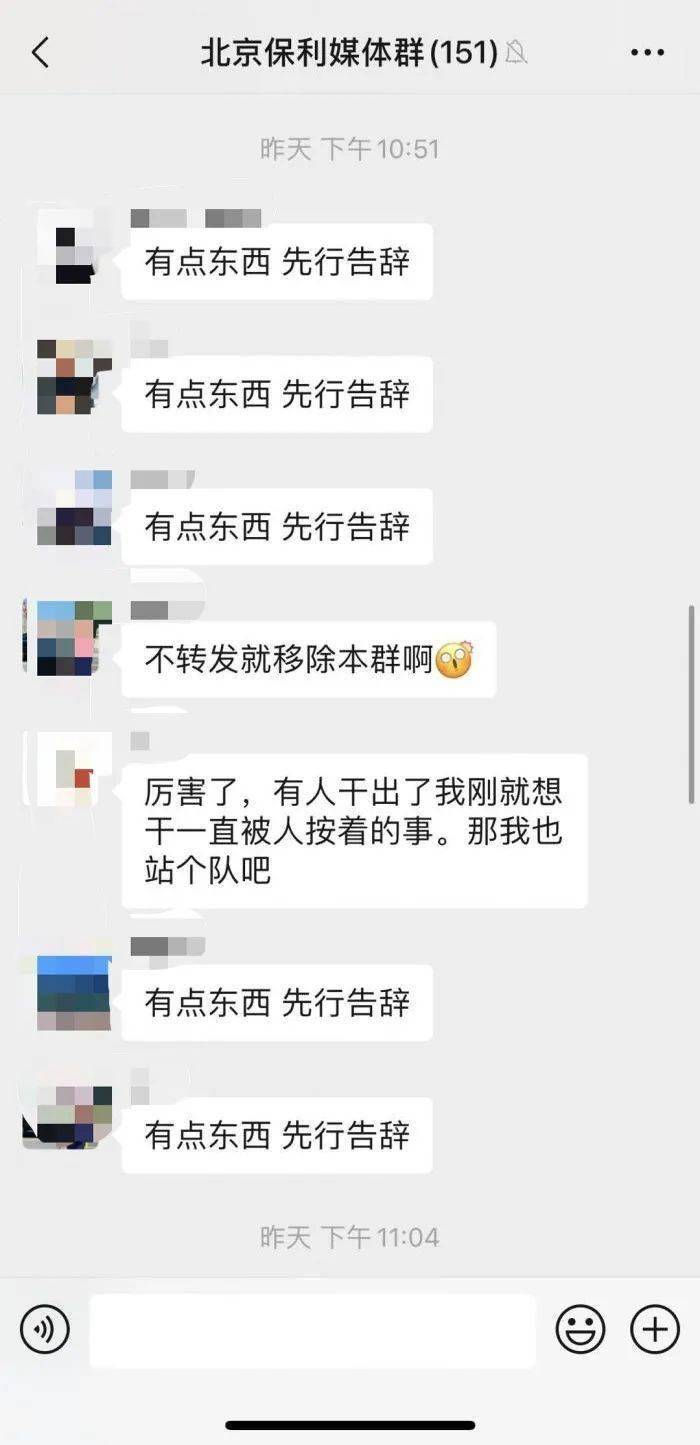Go back from the group chat

40,52
